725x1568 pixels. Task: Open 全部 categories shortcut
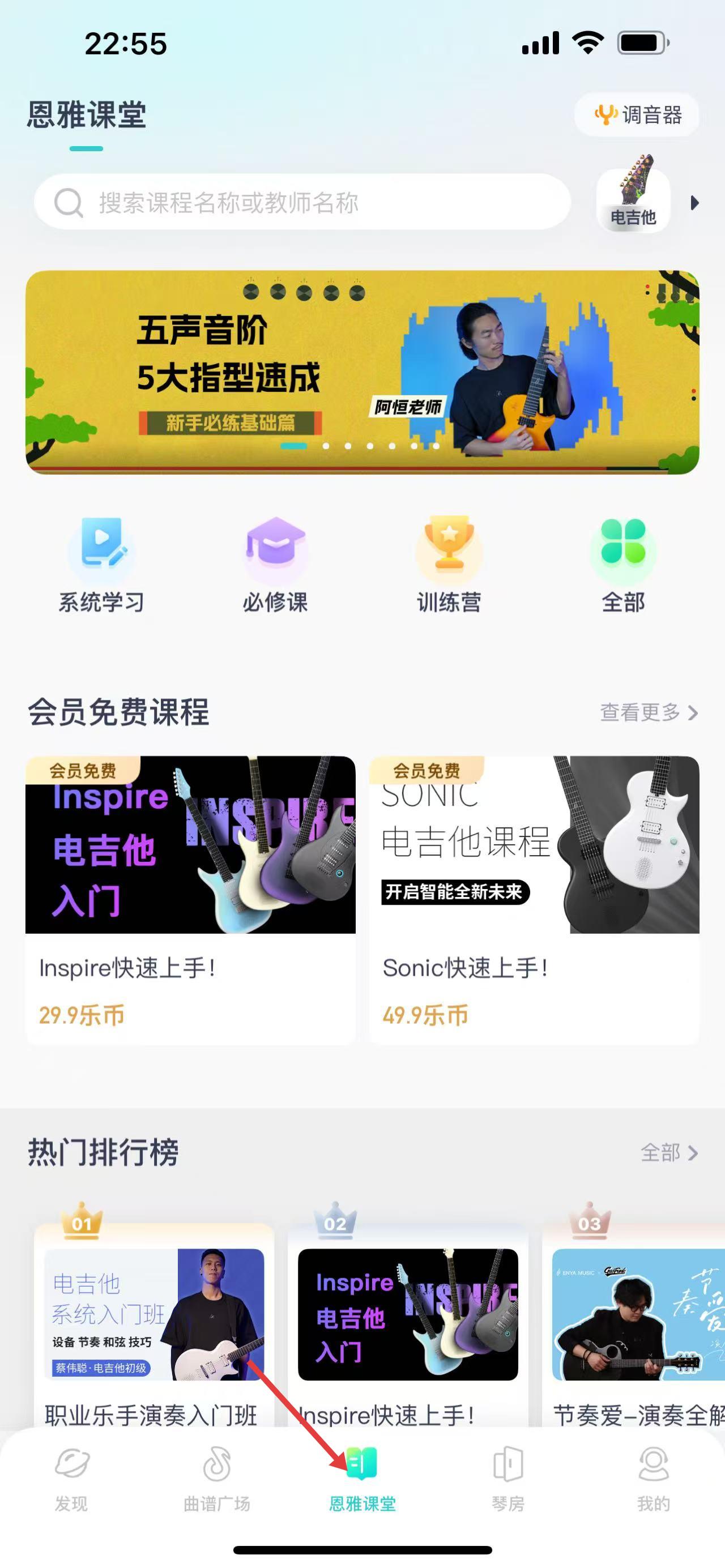point(622,563)
